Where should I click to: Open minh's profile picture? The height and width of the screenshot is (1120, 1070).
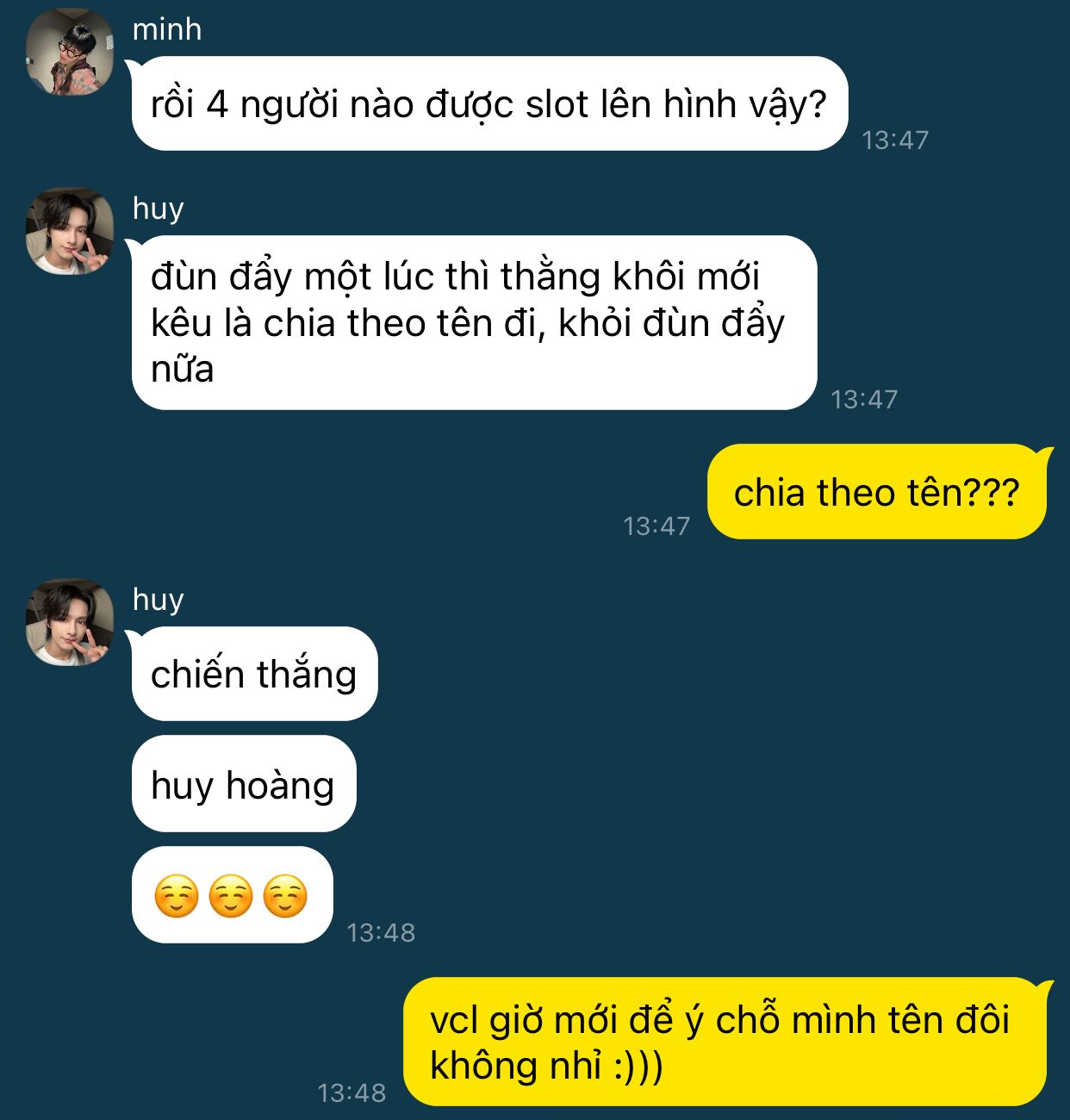[x=70, y=53]
